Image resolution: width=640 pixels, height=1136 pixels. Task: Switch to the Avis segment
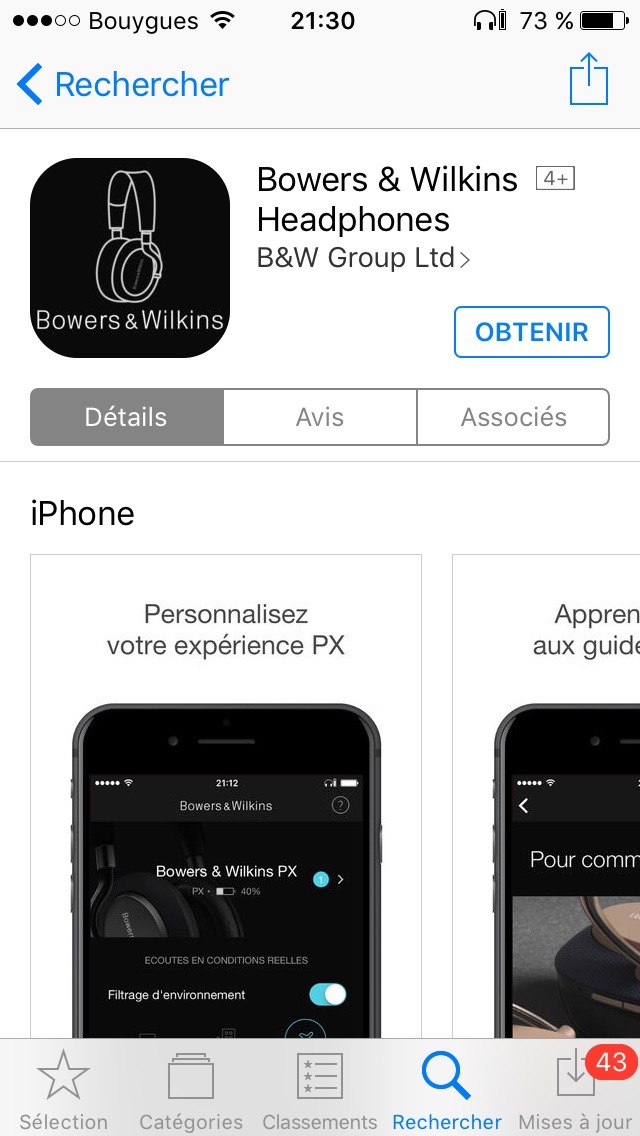[320, 417]
